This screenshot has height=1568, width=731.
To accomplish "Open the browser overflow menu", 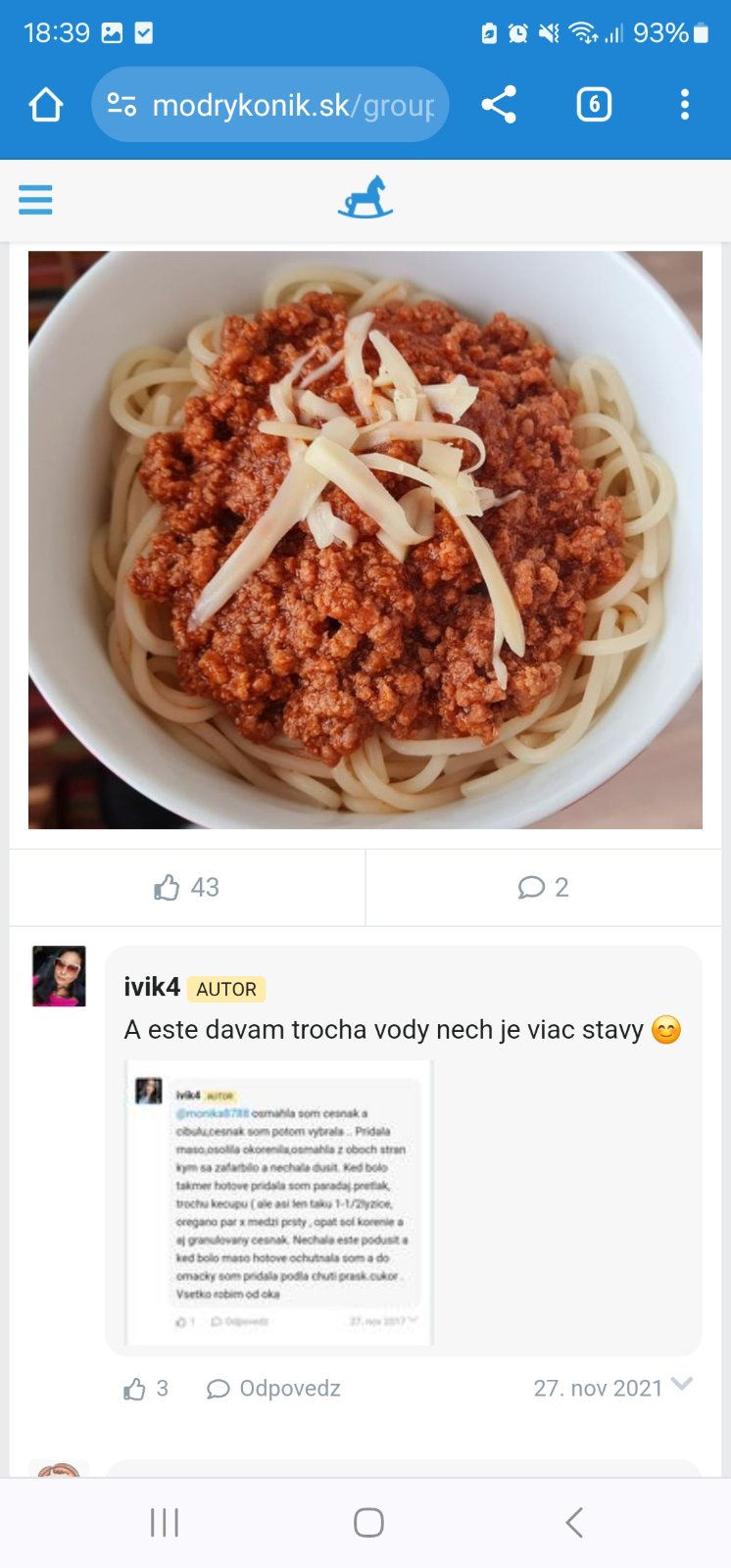I will click(x=684, y=105).
